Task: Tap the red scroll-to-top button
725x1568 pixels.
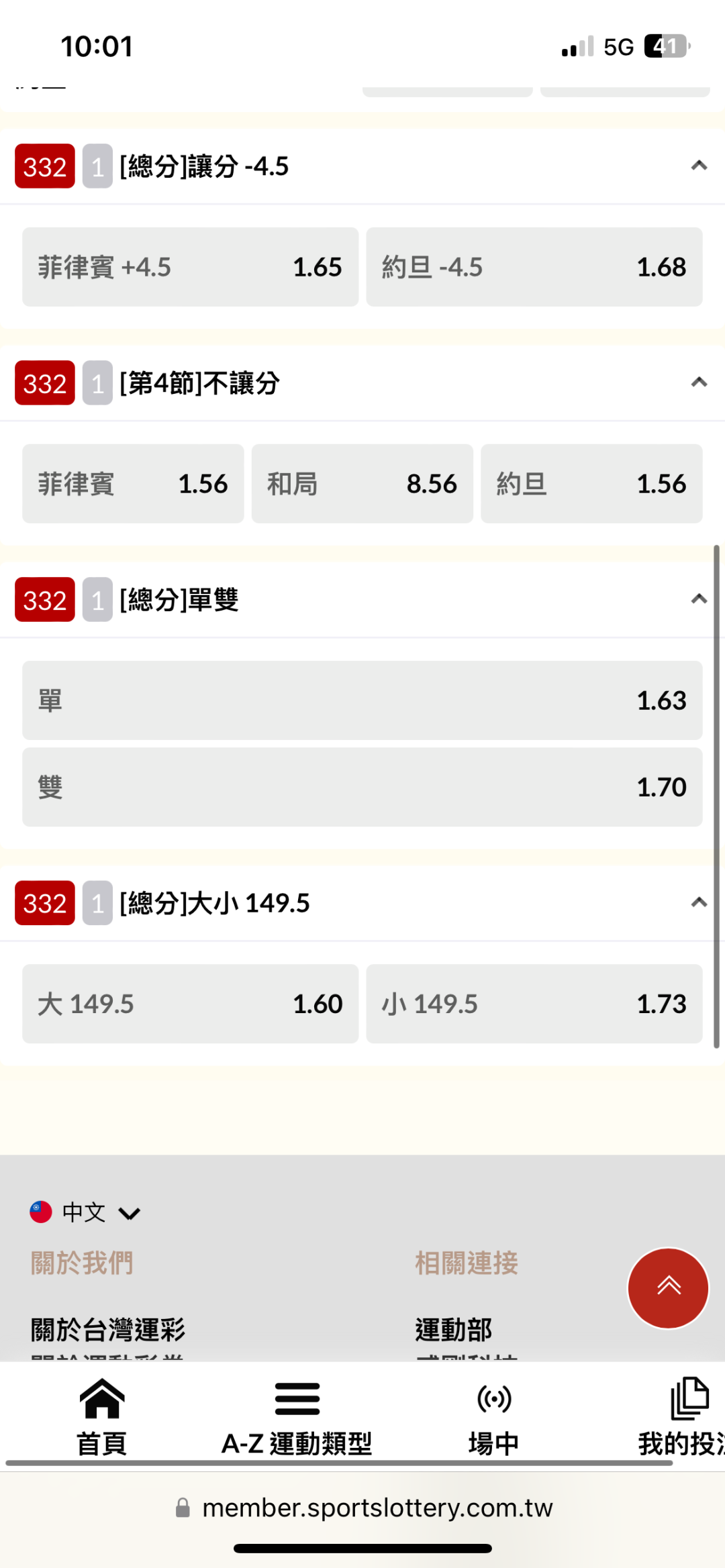Action: (668, 1288)
